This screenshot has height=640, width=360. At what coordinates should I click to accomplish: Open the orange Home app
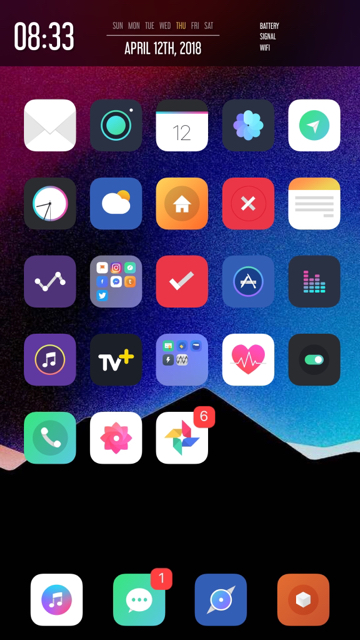click(x=182, y=203)
